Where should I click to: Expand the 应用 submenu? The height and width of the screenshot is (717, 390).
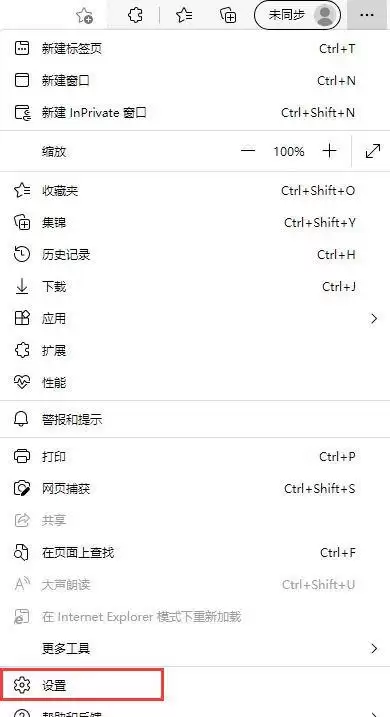coord(195,319)
